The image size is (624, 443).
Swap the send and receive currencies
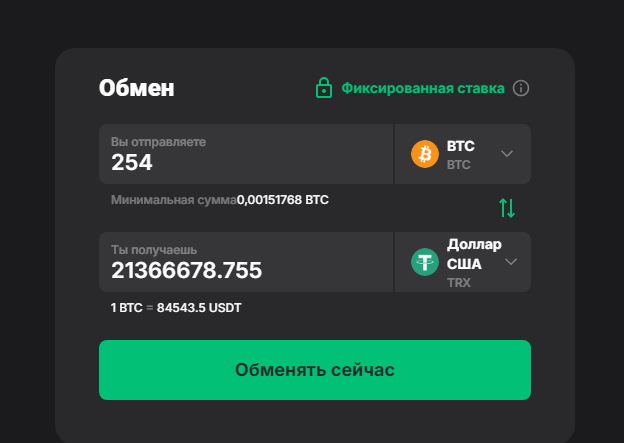point(507,208)
